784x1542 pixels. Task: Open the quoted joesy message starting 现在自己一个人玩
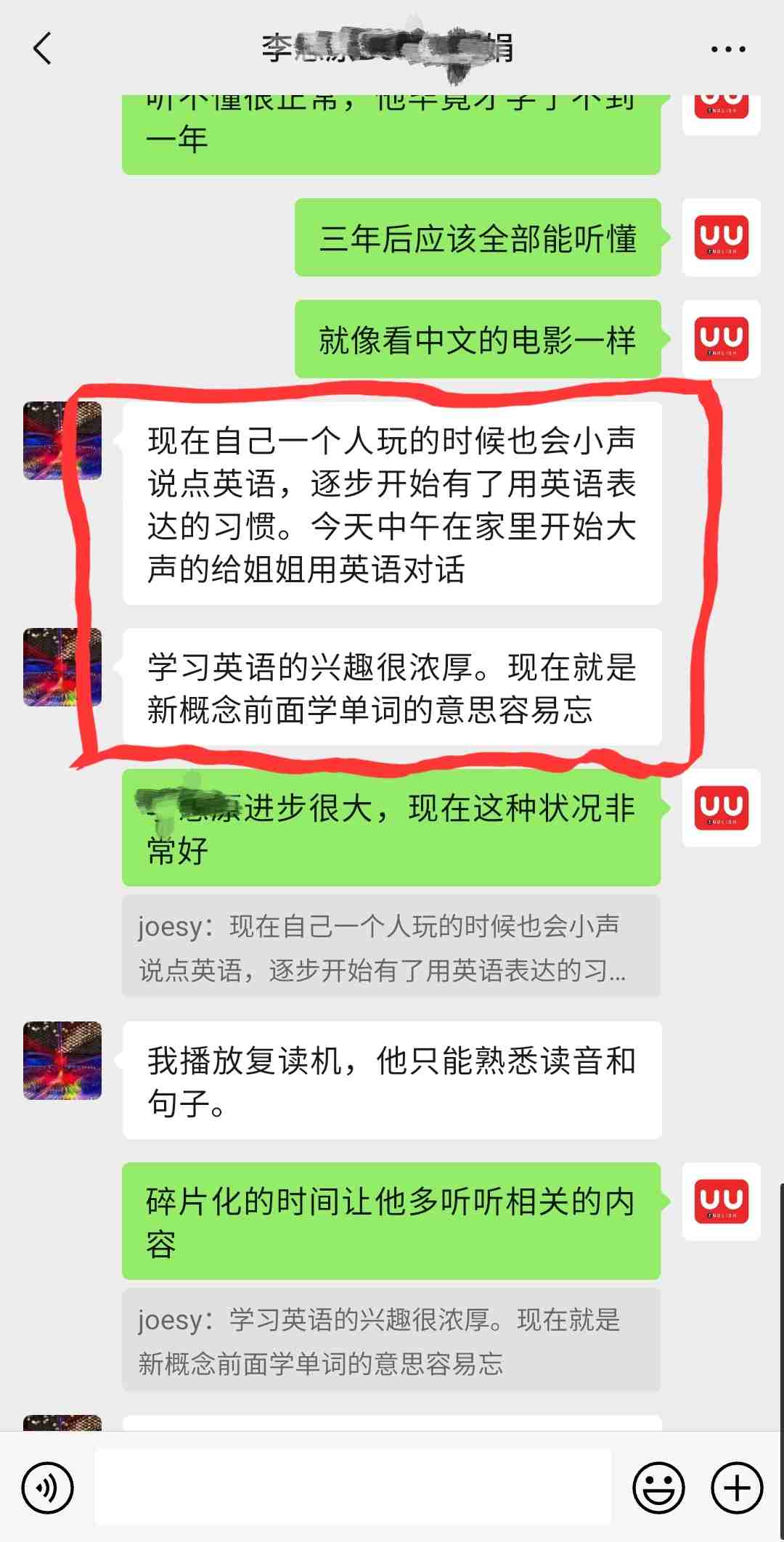tap(391, 947)
